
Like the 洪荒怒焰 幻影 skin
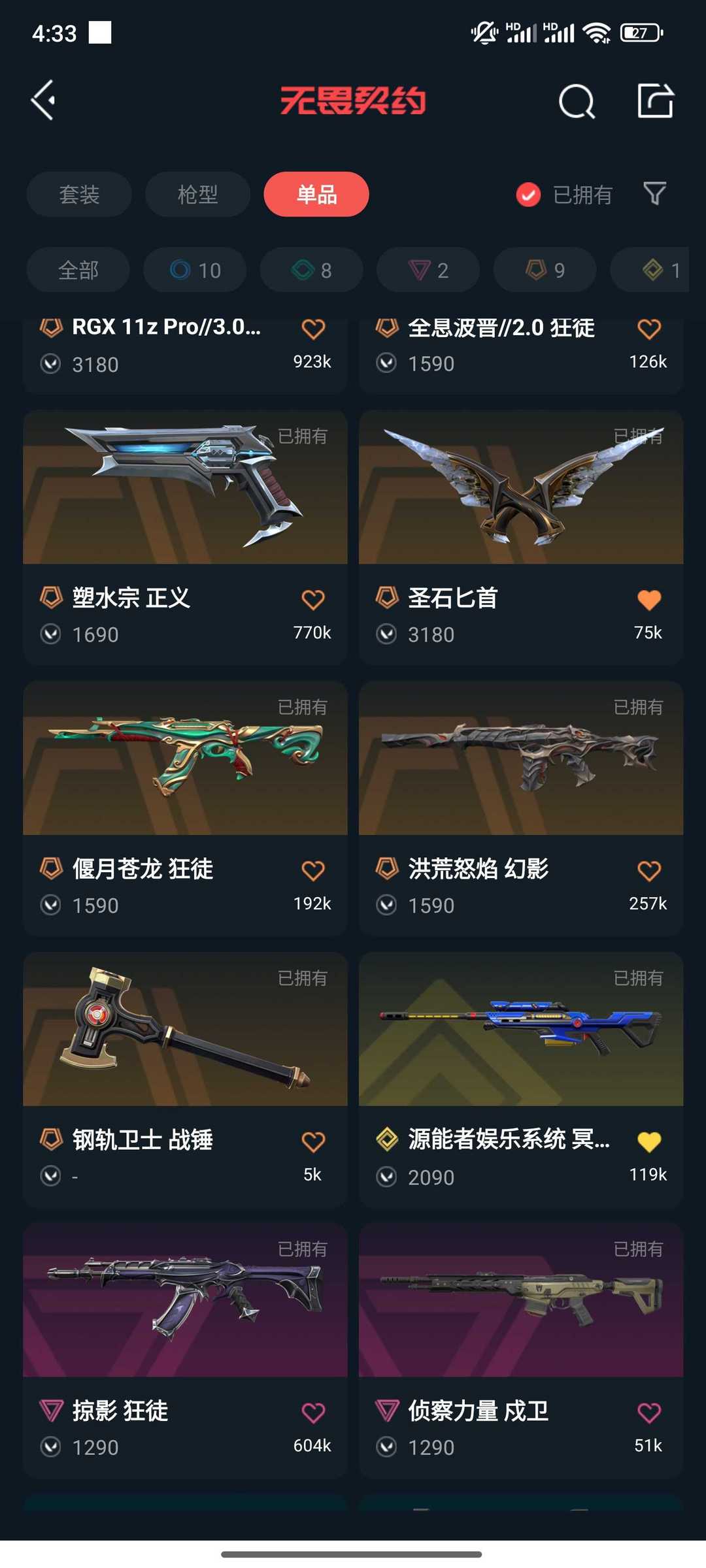click(649, 871)
